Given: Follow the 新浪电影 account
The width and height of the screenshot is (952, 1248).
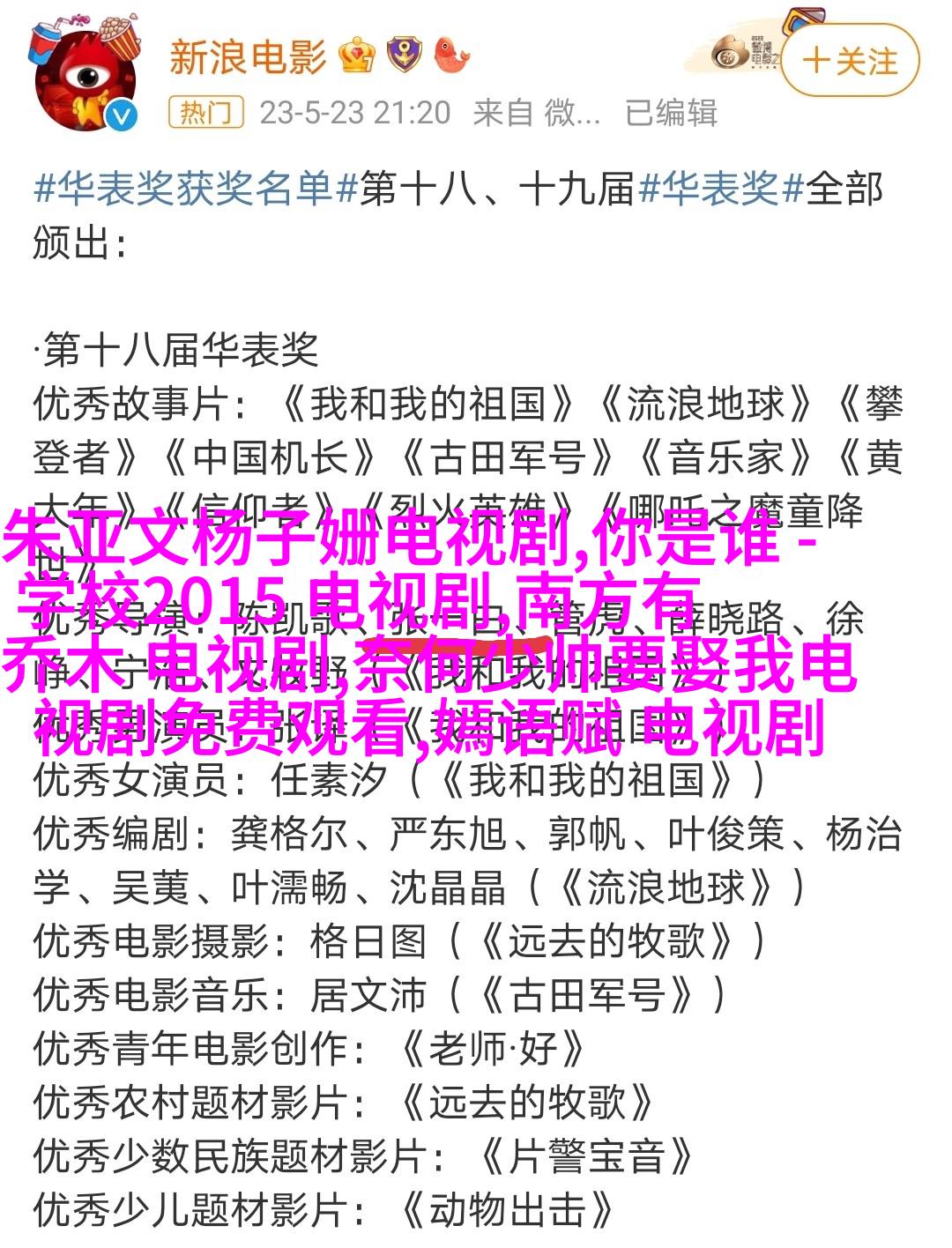Looking at the screenshot, I should pos(850,61).
